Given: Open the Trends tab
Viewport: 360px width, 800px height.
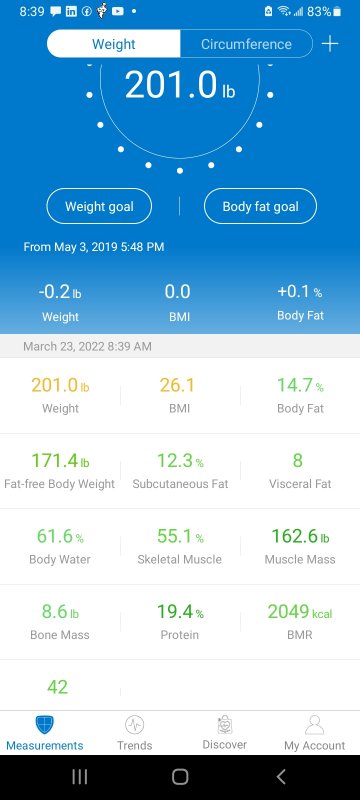Looking at the screenshot, I should [135, 733].
